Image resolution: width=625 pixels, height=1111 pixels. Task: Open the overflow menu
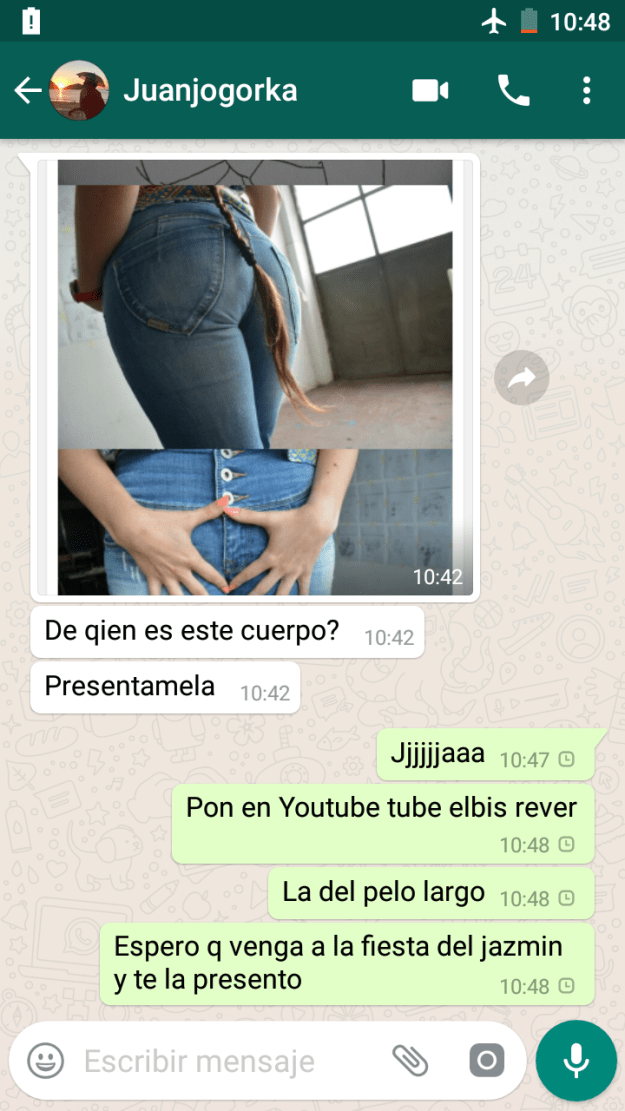pos(586,91)
